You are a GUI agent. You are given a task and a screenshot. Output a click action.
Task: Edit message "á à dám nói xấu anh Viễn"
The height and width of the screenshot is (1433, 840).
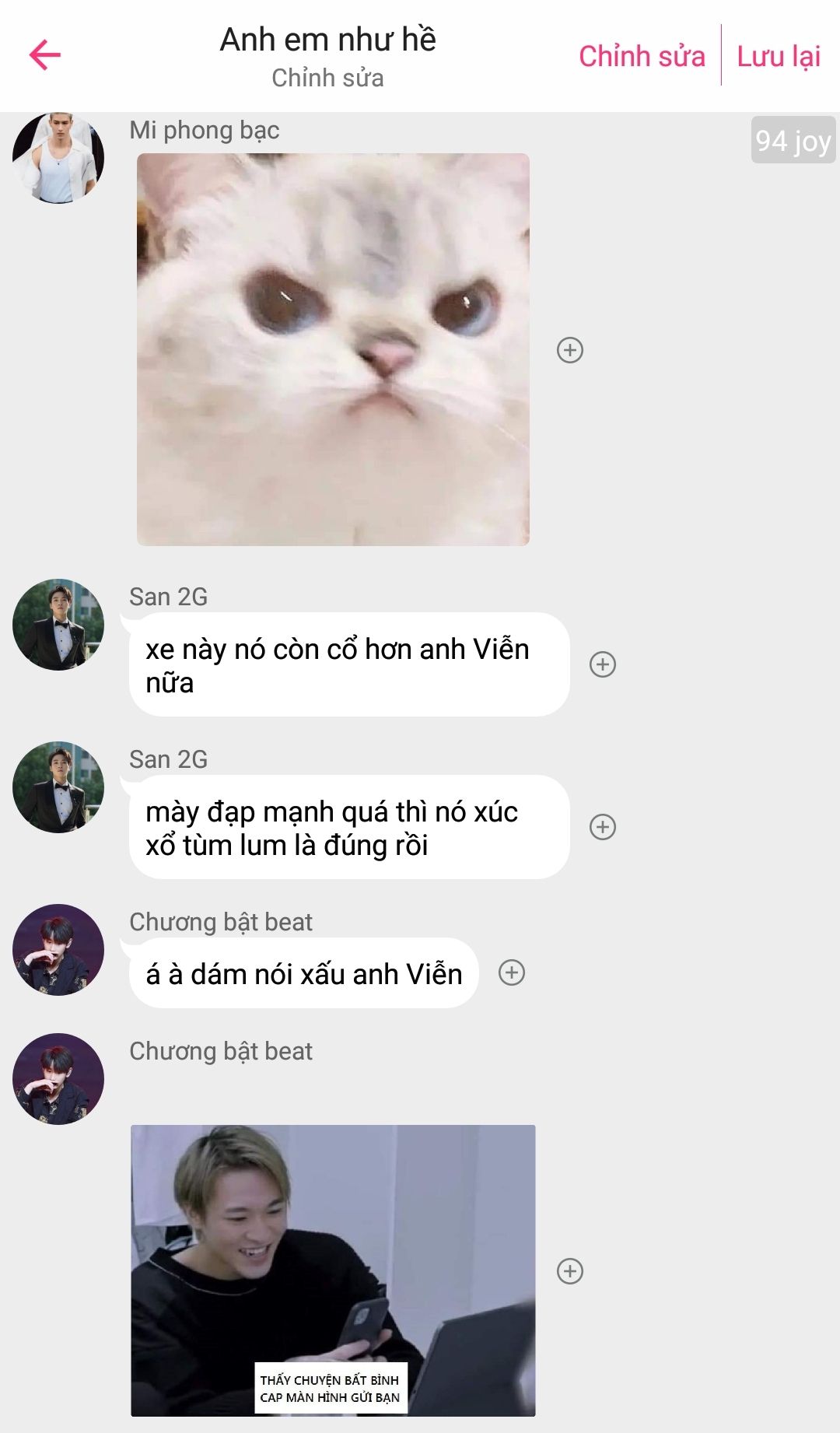(x=303, y=973)
